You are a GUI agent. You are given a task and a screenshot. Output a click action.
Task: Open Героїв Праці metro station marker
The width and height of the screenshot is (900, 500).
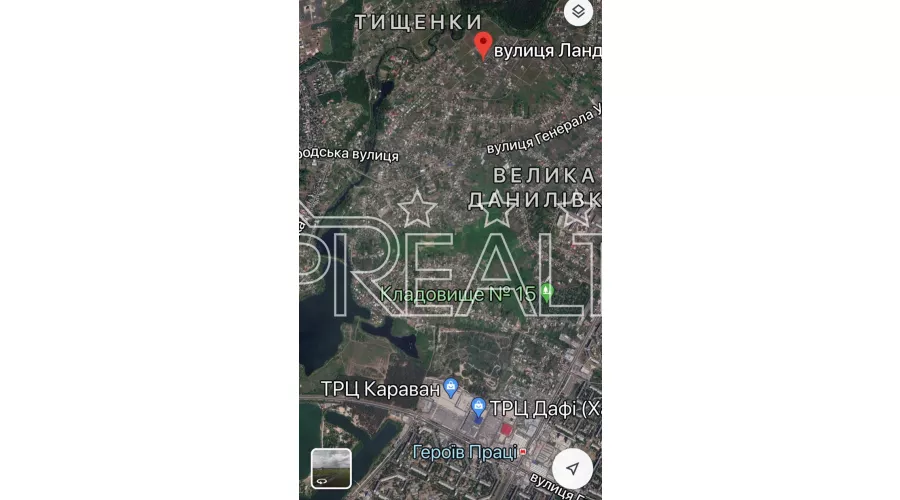[524, 453]
